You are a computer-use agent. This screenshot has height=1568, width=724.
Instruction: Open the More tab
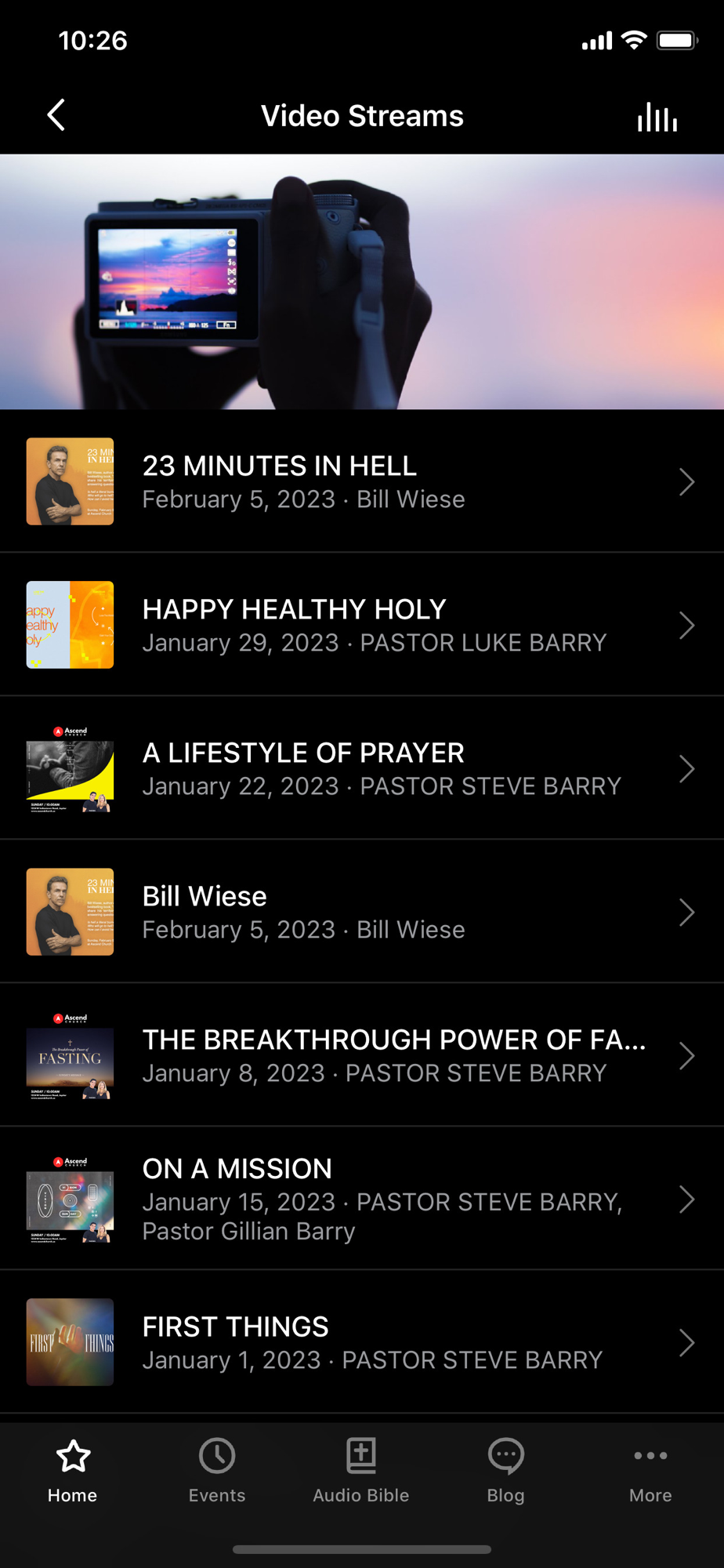click(x=650, y=1471)
